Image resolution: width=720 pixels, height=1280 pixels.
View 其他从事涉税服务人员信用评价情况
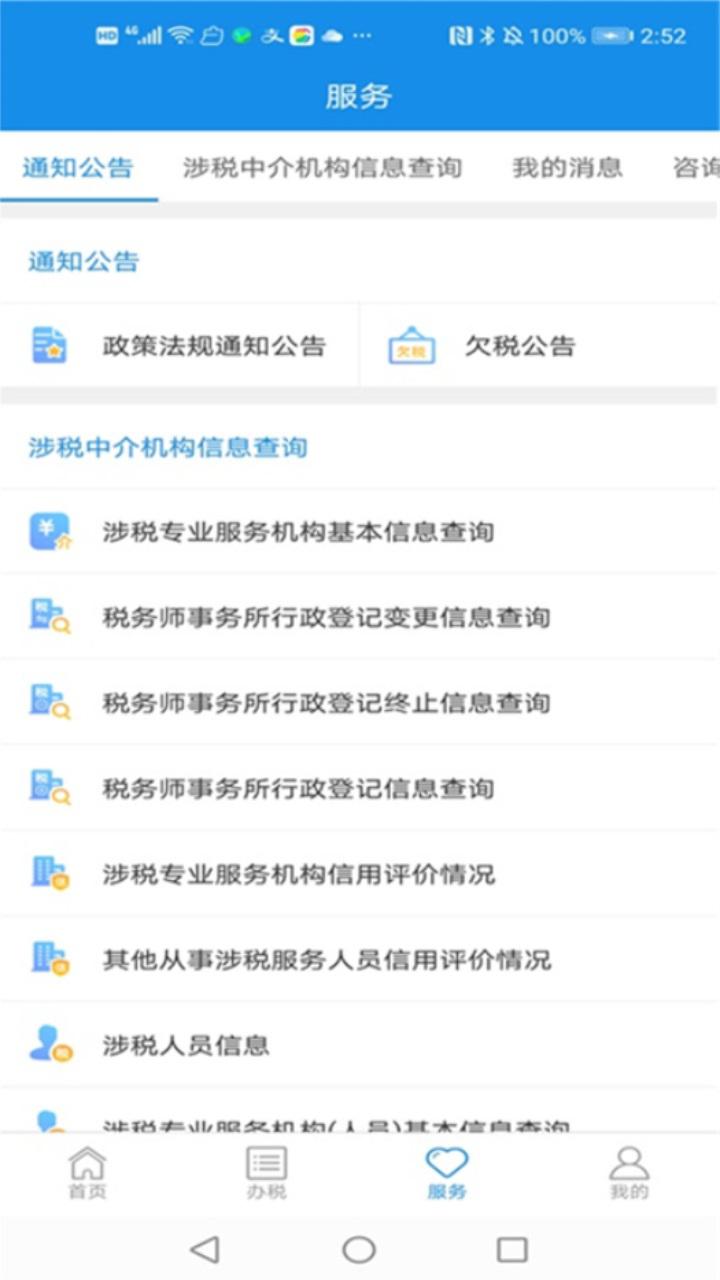(360, 960)
